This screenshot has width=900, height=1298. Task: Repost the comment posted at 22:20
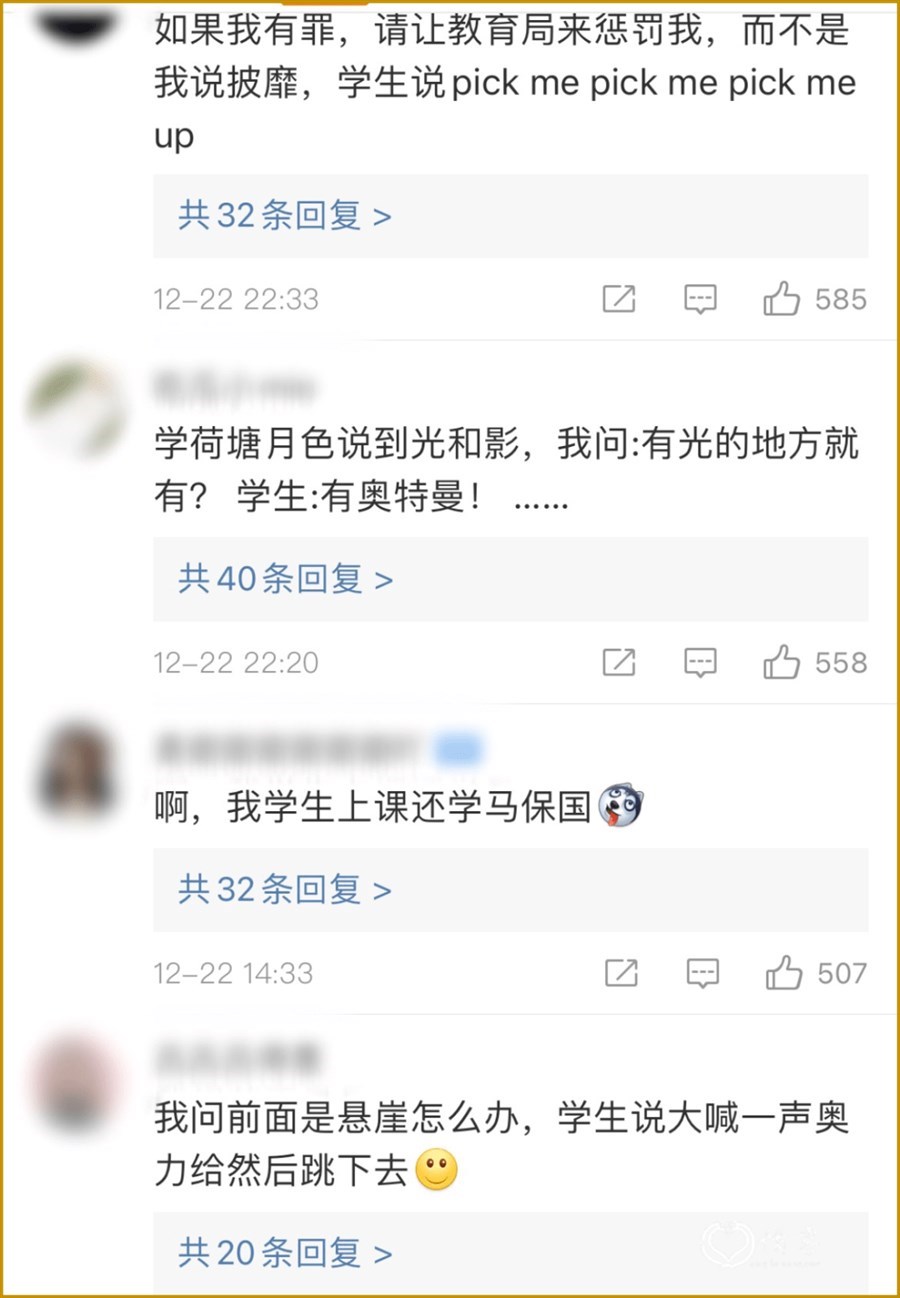pos(619,662)
